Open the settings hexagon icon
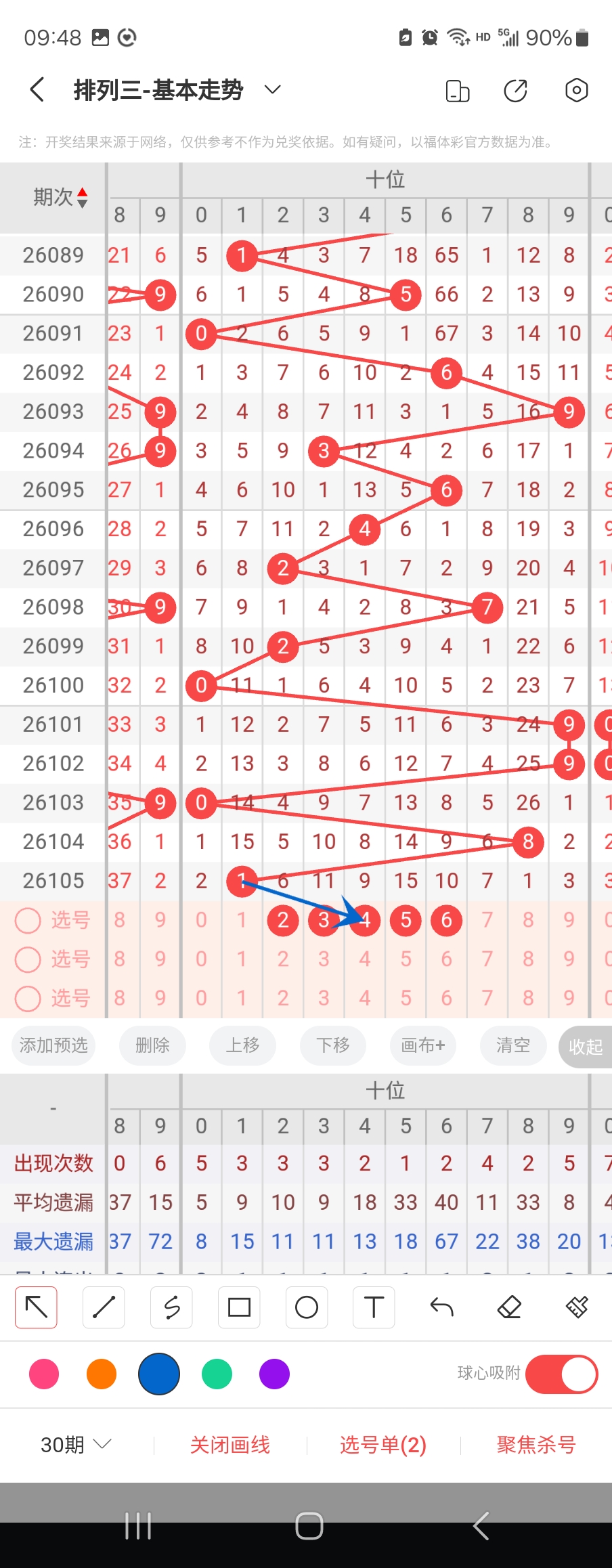The width and height of the screenshot is (612, 1568). tap(576, 90)
